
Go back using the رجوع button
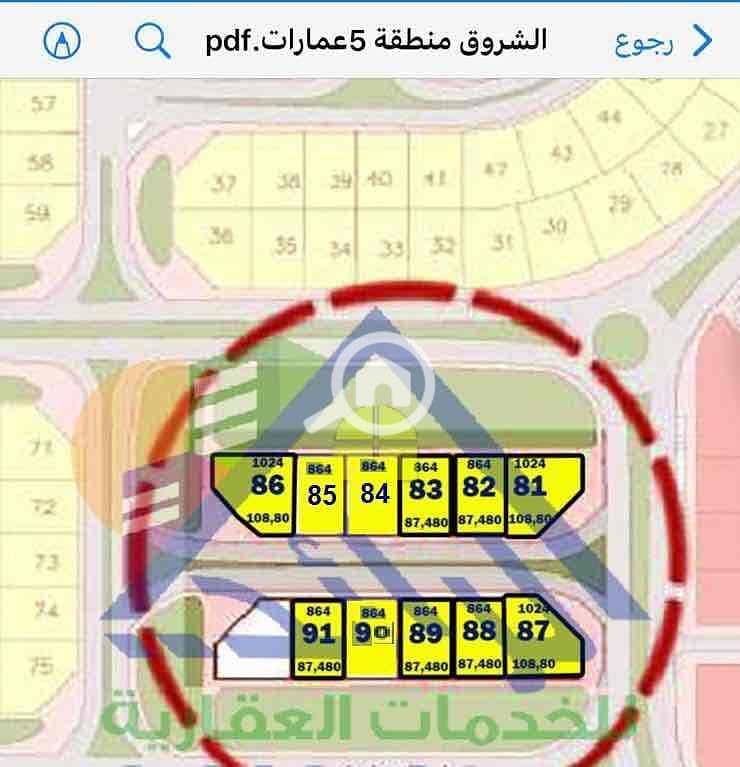[663, 41]
